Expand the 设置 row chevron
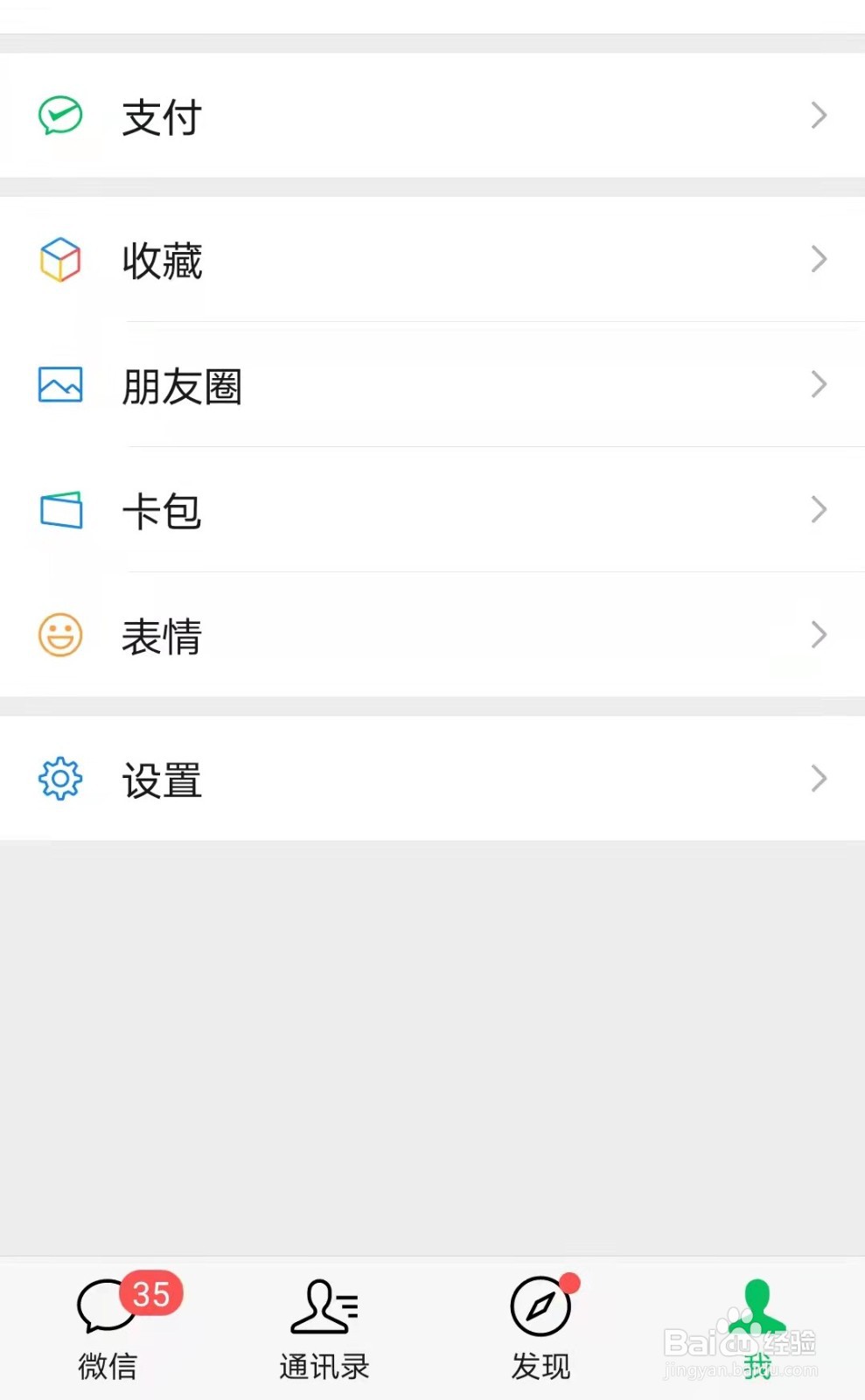Viewport: 865px width, 1400px height. pyautogui.click(x=819, y=778)
